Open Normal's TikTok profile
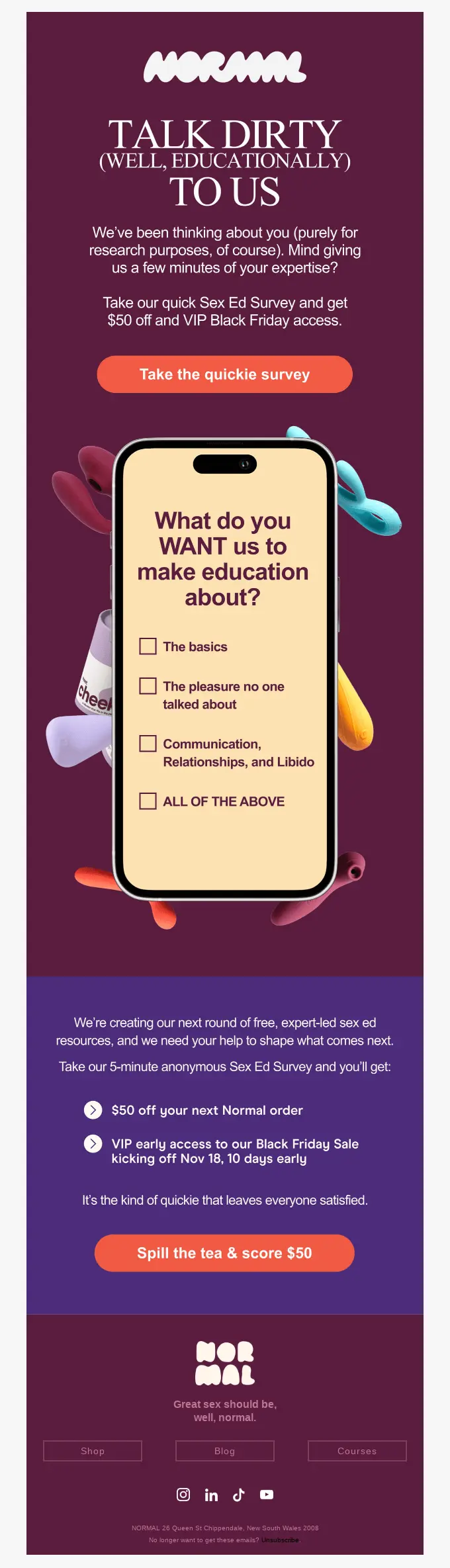Image resolution: width=450 pixels, height=1568 pixels. pyautogui.click(x=239, y=1495)
